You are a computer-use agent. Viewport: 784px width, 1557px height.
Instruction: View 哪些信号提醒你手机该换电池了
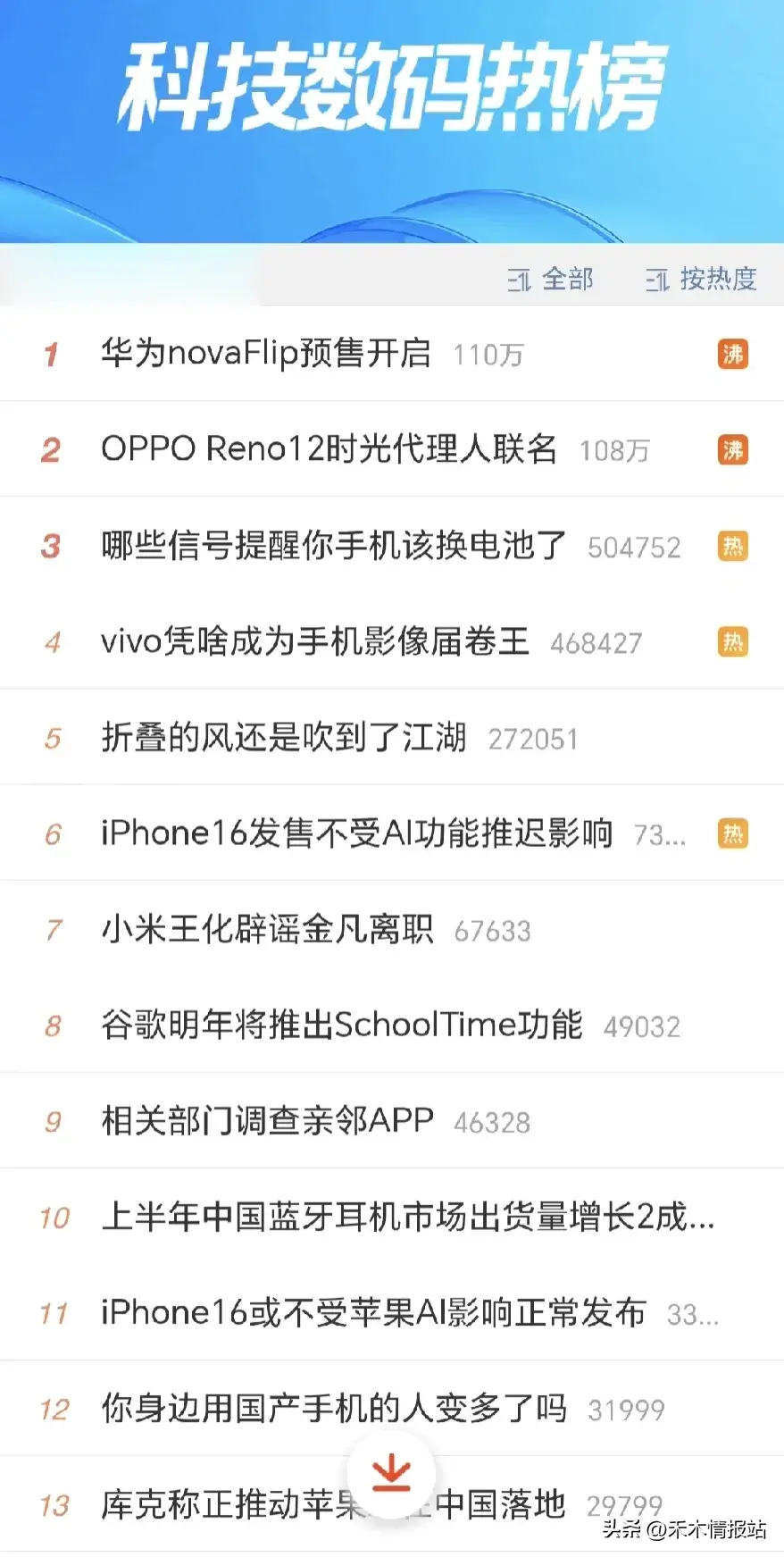(x=392, y=546)
